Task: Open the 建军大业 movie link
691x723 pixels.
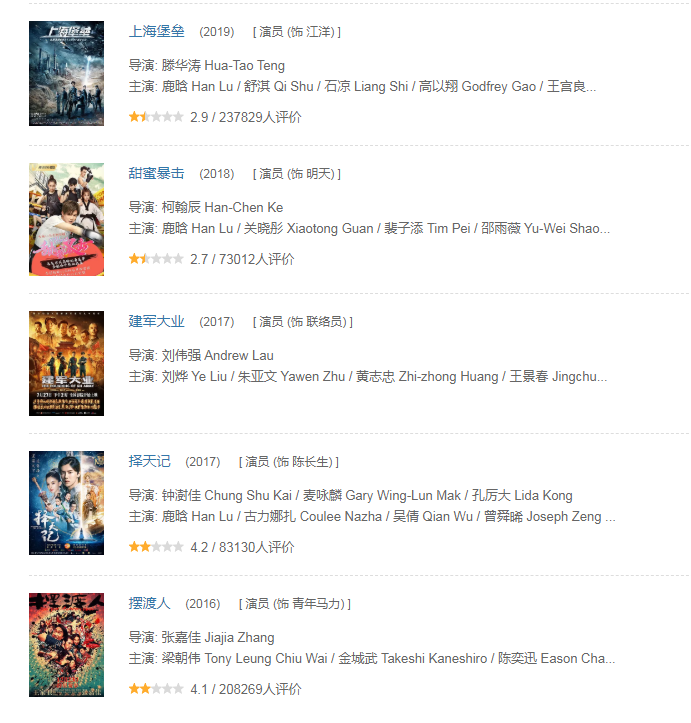Action: coord(157,321)
